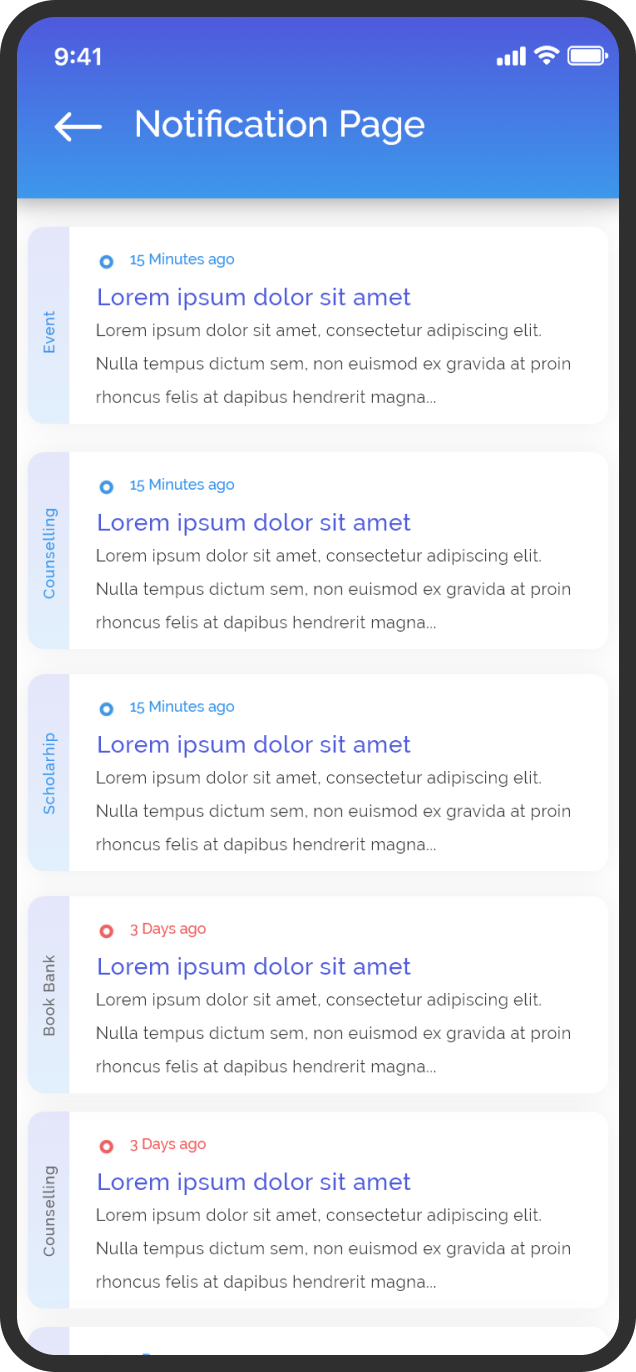The image size is (636, 1372).
Task: Open the Counselling notification from 3 days ago
Action: point(318,1210)
